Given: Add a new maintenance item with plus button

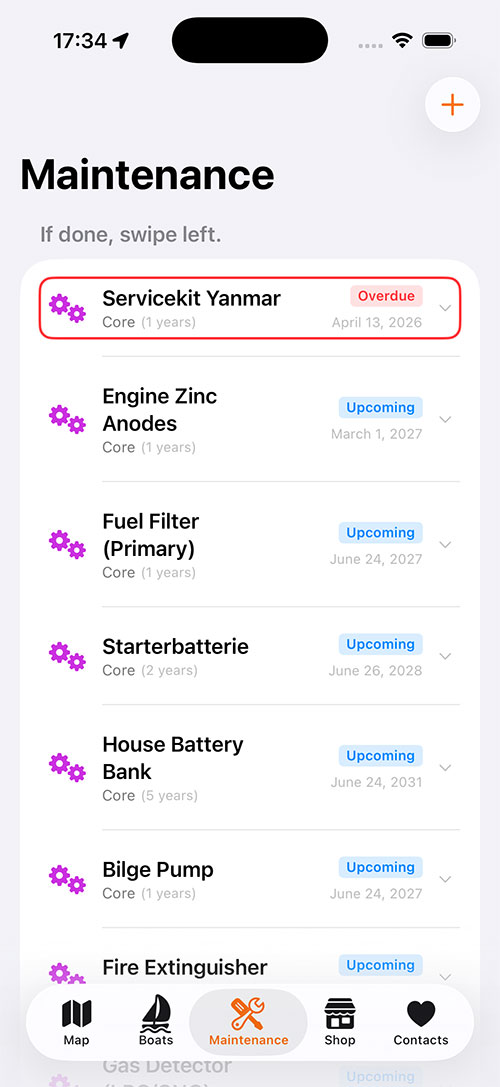Looking at the screenshot, I should (x=452, y=105).
